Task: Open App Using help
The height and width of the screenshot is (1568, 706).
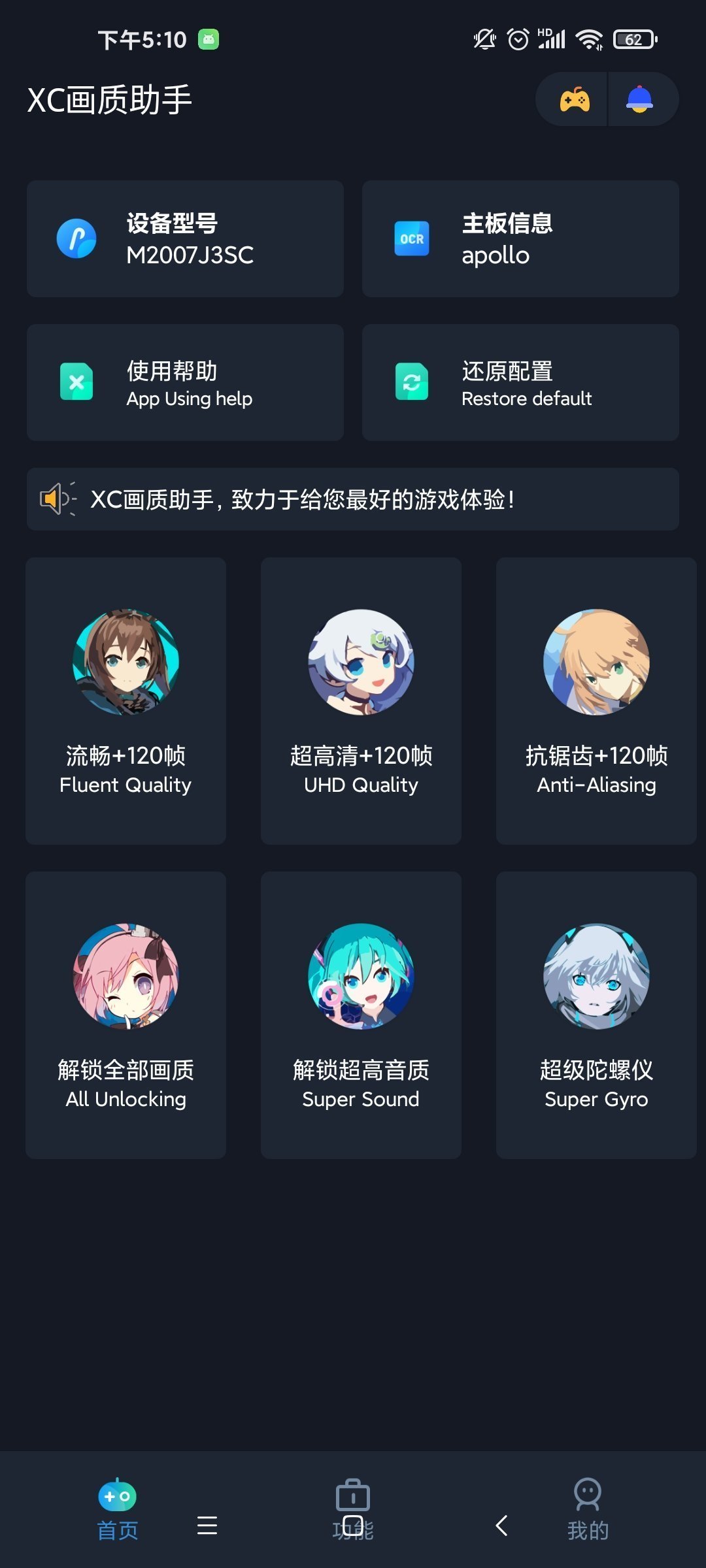Action: click(x=185, y=383)
